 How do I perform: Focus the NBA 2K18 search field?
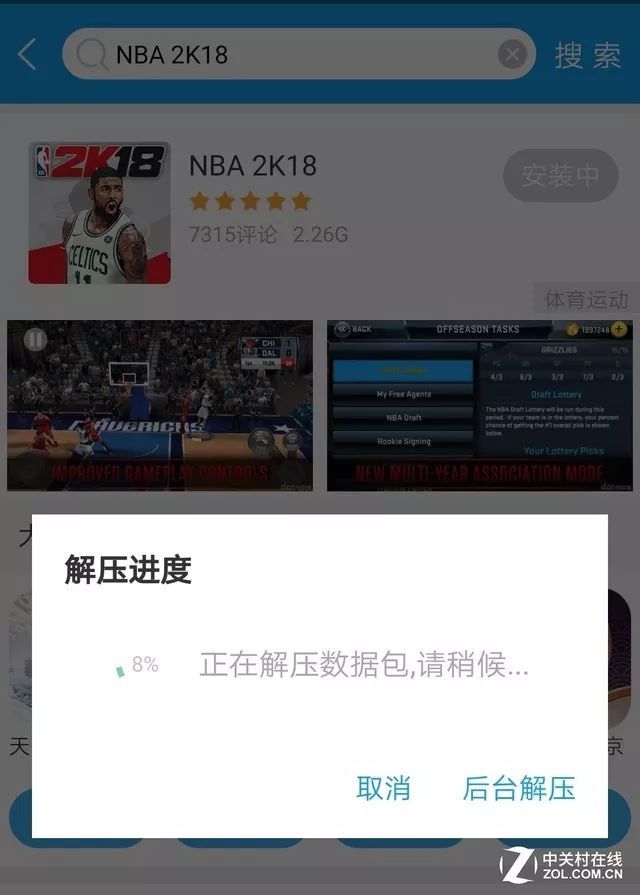300,54
